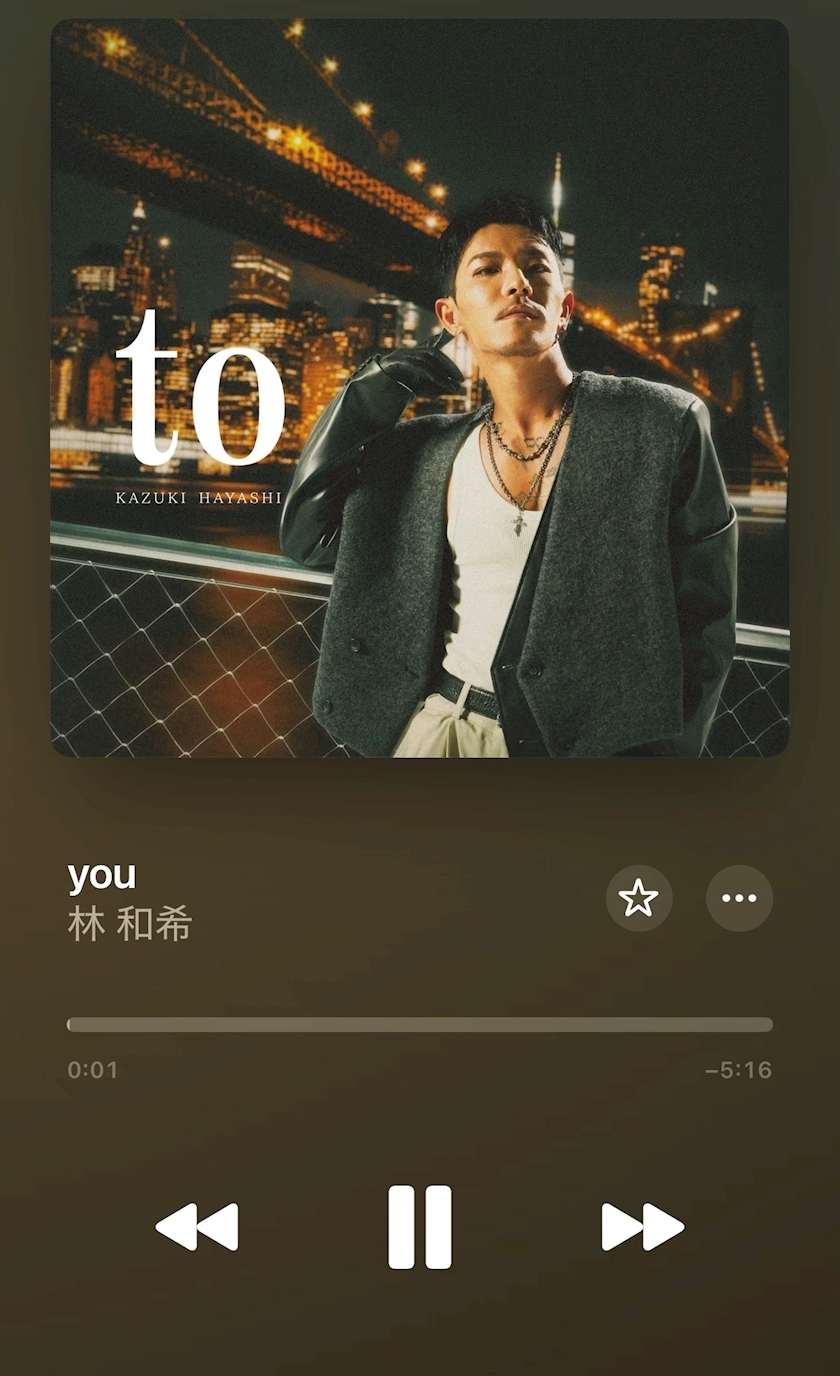Tap the song title 'you'

(102, 875)
